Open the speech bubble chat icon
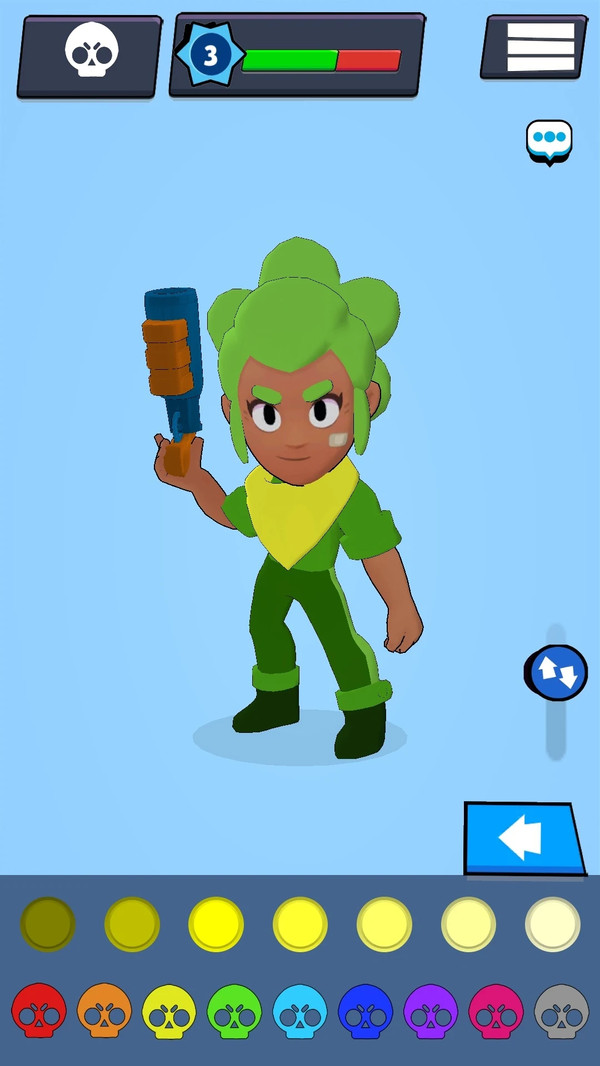The image size is (600, 1066). [549, 141]
